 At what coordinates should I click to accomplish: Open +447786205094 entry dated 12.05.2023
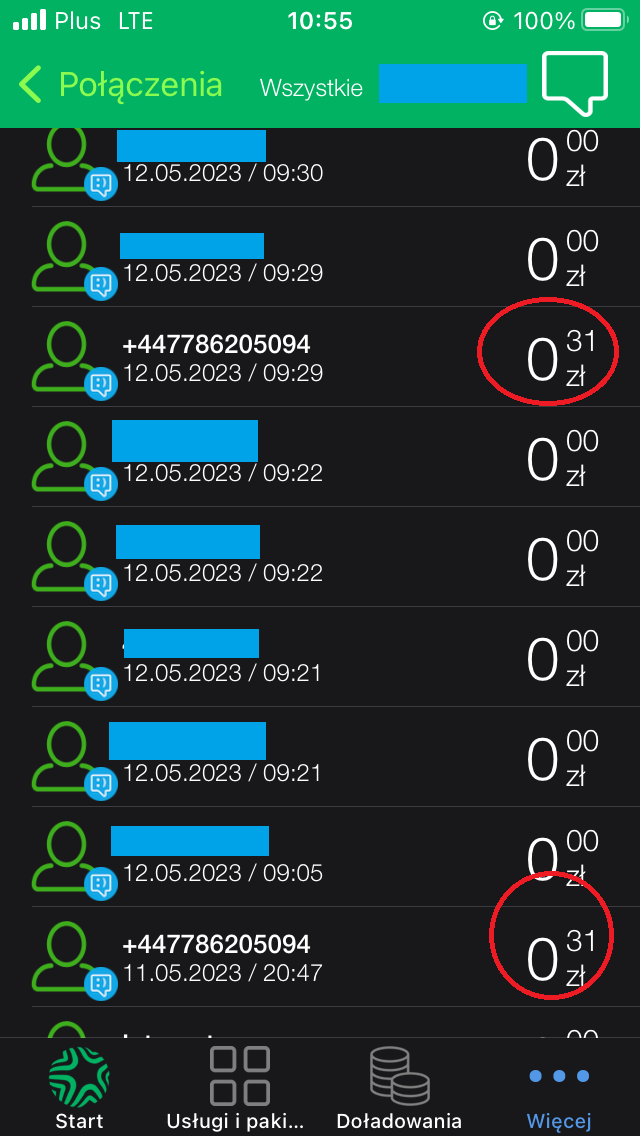point(320,358)
